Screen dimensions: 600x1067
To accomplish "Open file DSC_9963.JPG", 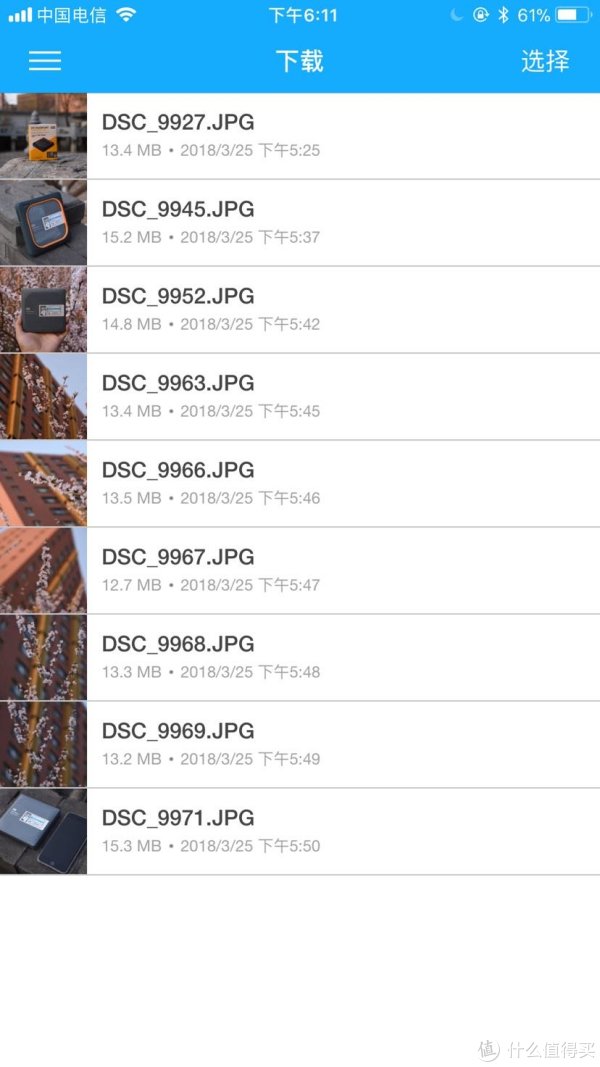I will [x=300, y=397].
